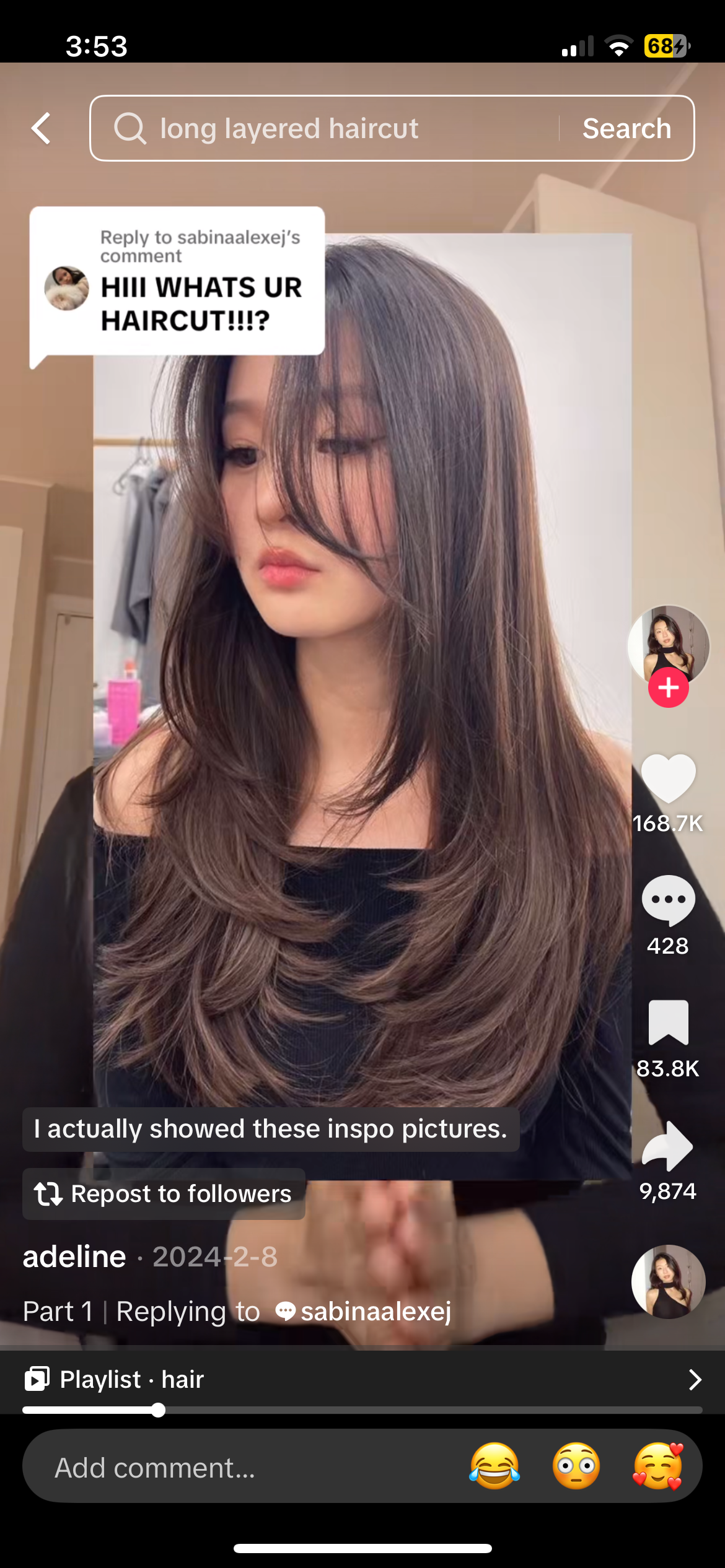Viewport: 725px width, 1568px height.
Task: Open the adeline username
Action: tap(74, 1257)
